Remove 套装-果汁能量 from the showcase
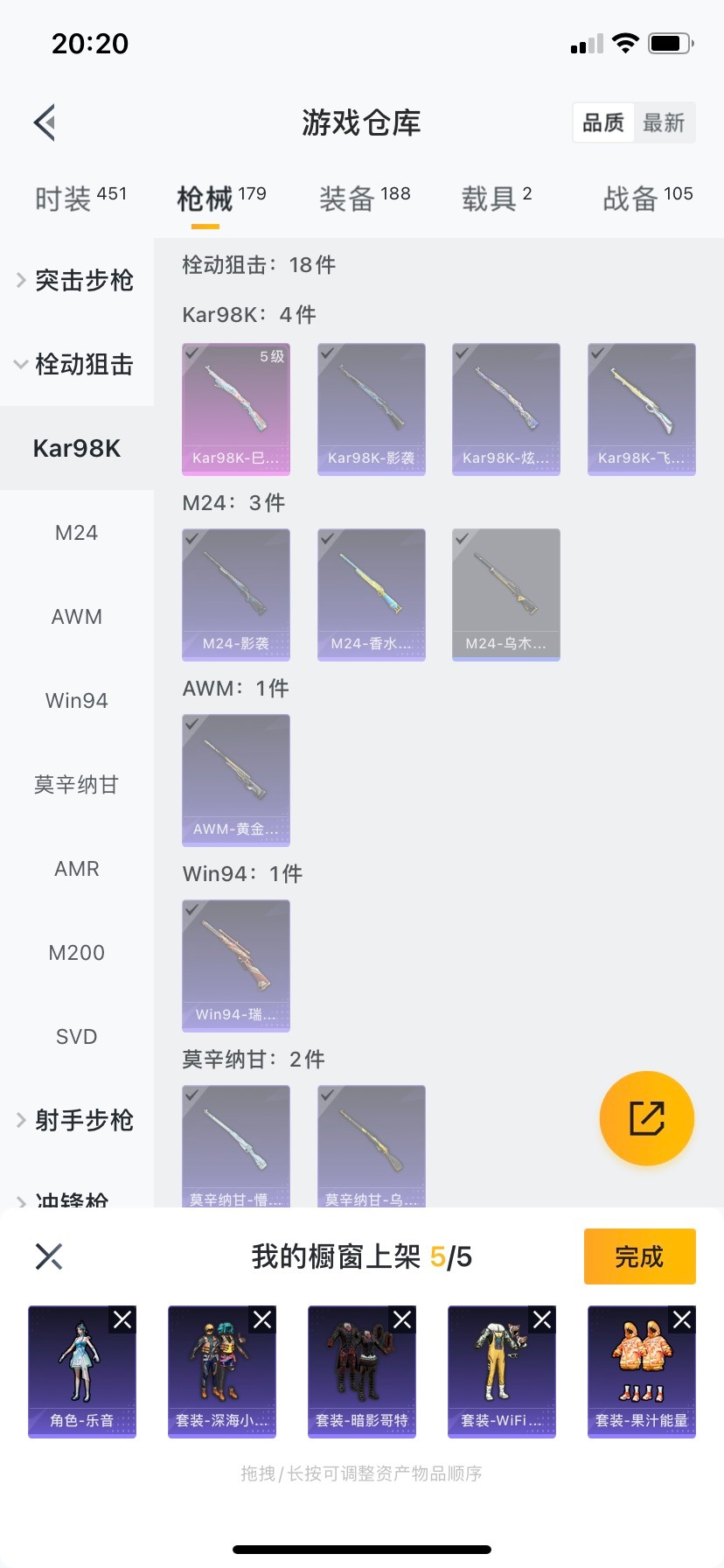This screenshot has width=724, height=1568. pyautogui.click(x=682, y=1319)
